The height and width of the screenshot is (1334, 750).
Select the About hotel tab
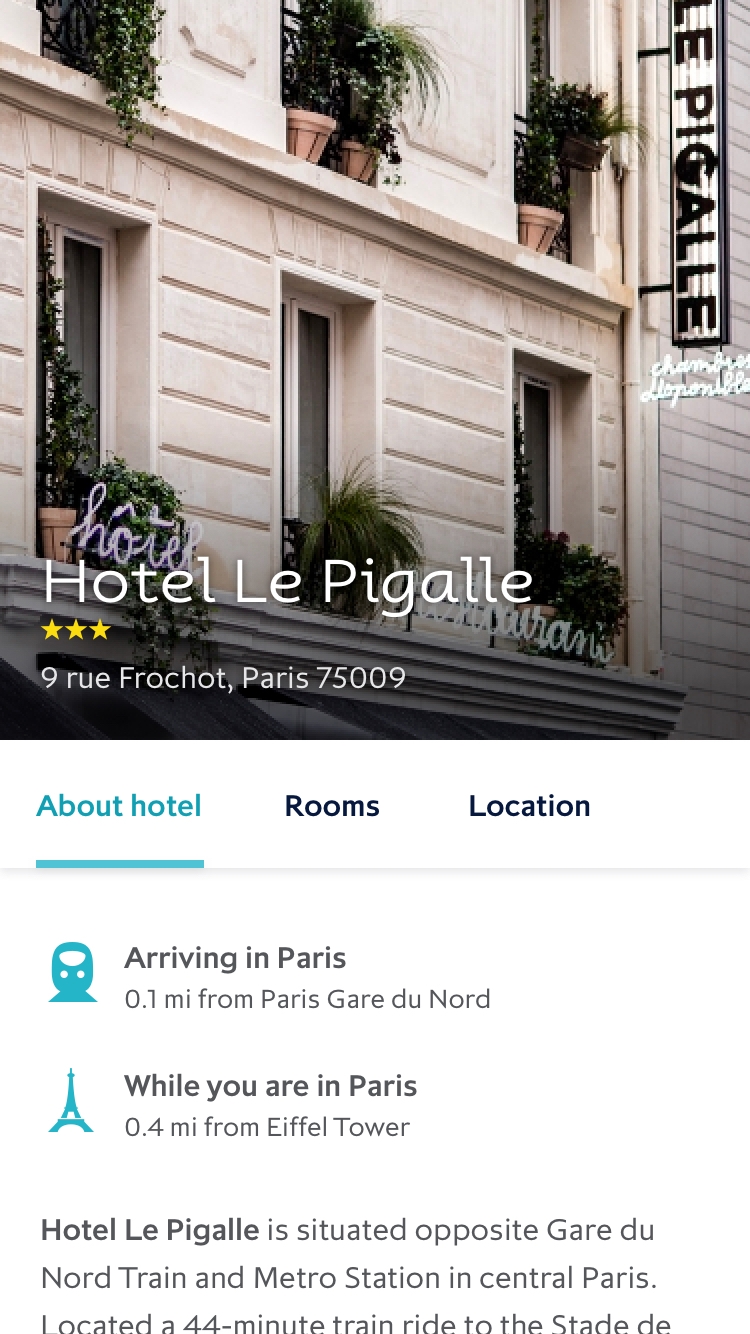tap(119, 806)
